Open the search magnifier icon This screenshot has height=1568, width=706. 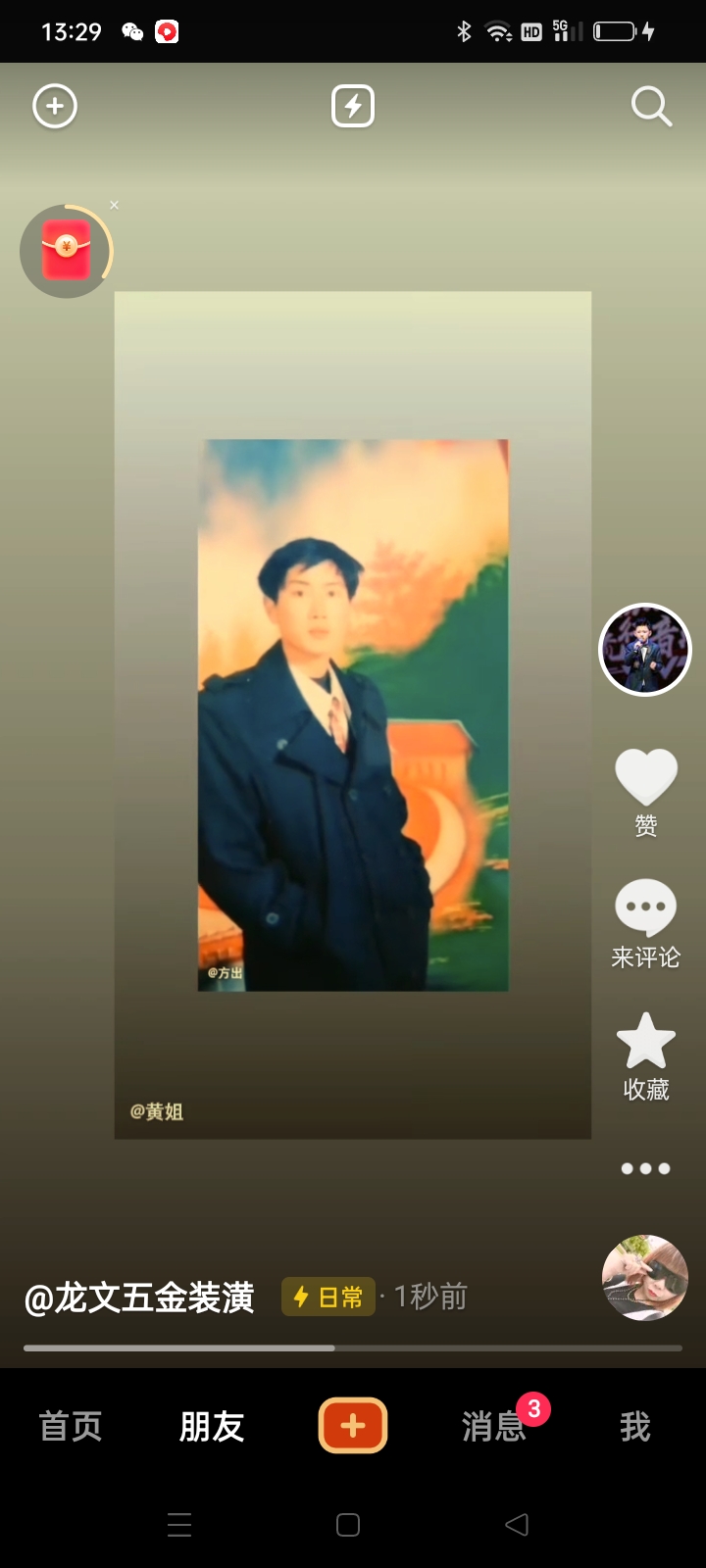pos(651,106)
